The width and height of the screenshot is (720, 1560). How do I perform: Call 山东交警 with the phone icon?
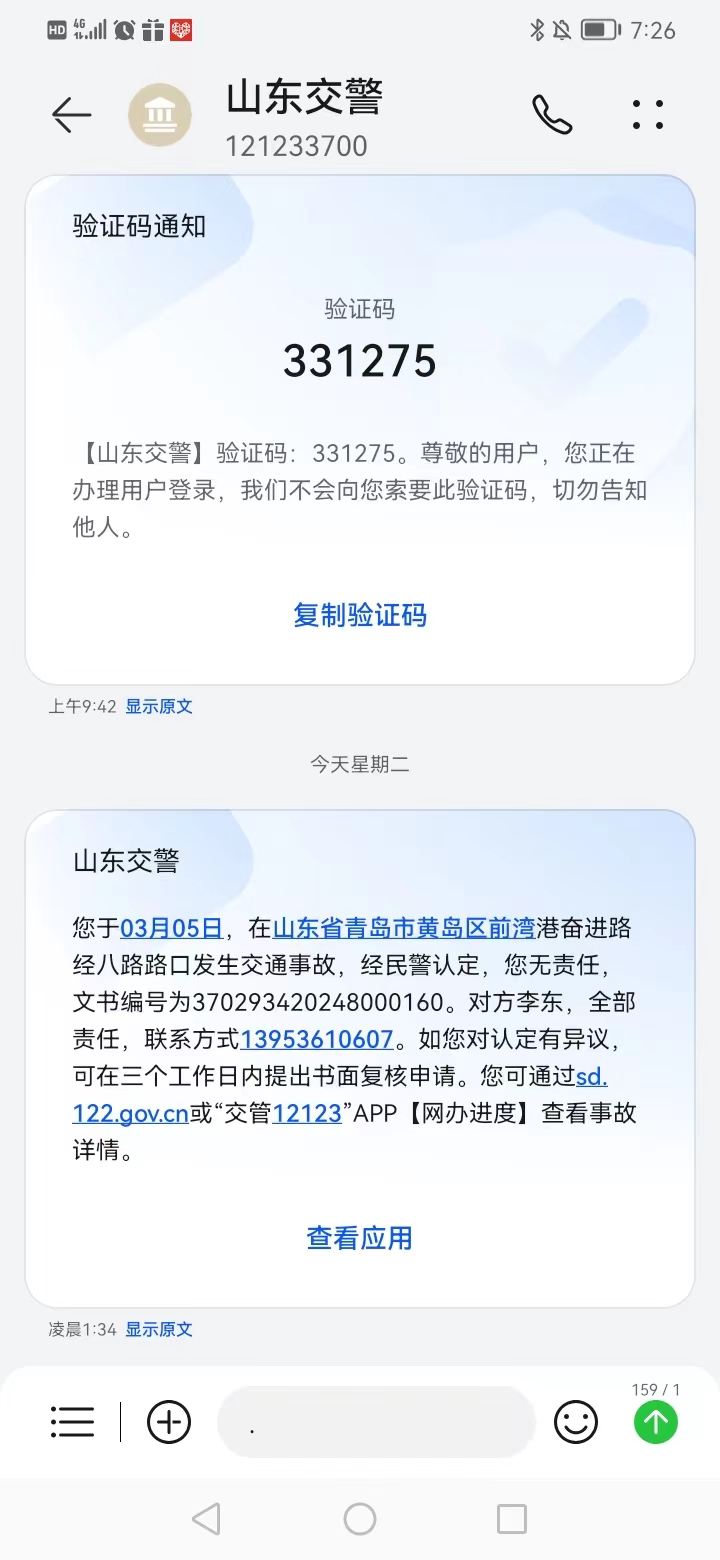[x=551, y=115]
